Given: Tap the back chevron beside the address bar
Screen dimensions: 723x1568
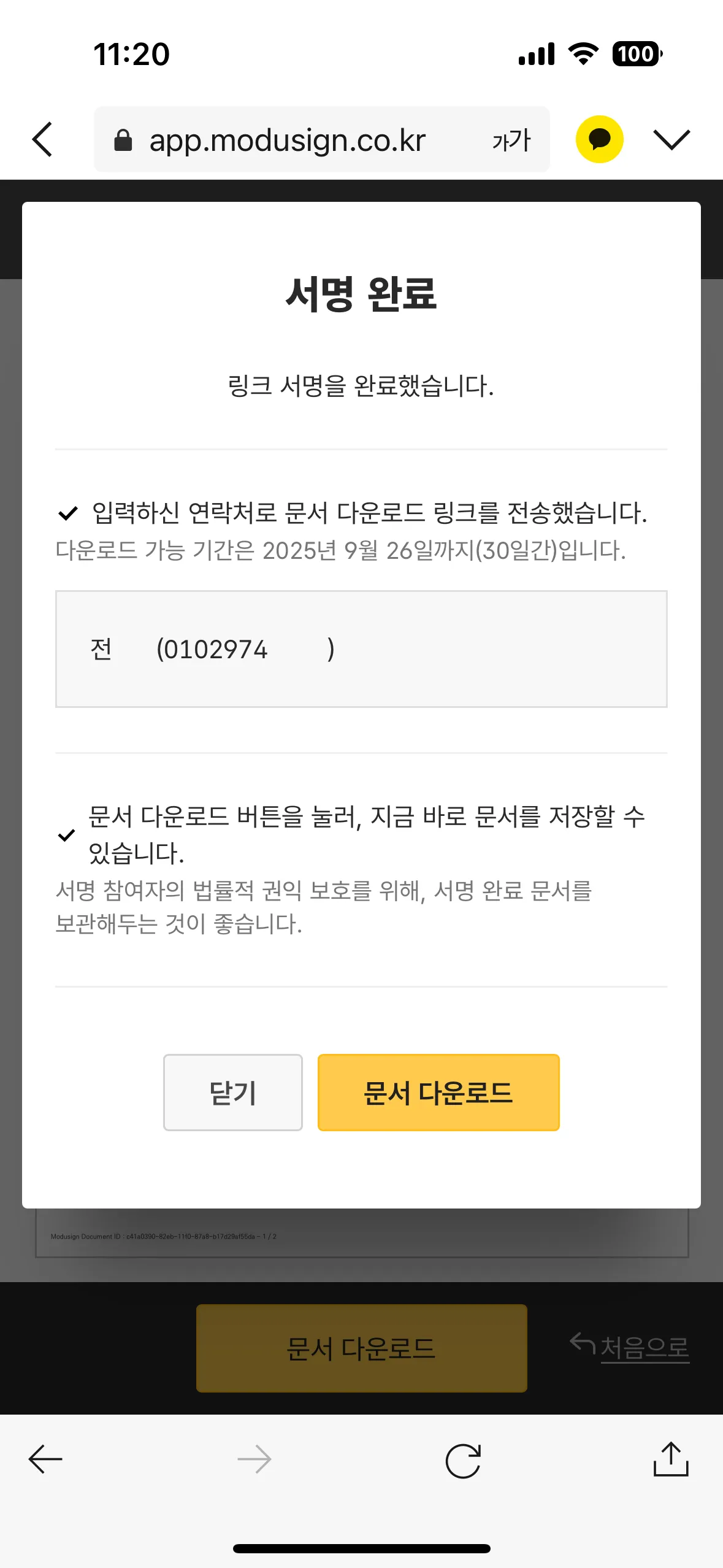Looking at the screenshot, I should [x=42, y=139].
